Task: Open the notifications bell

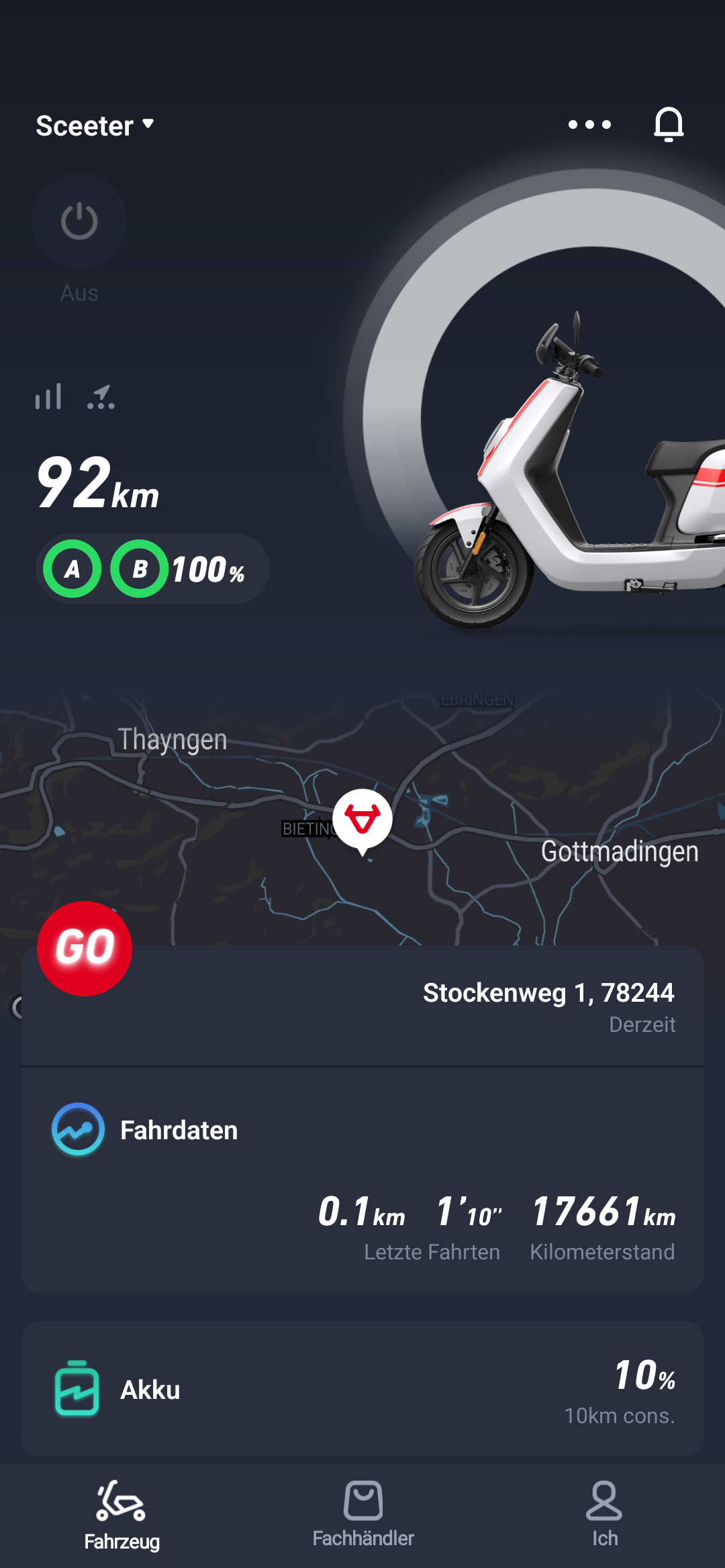Action: click(669, 125)
